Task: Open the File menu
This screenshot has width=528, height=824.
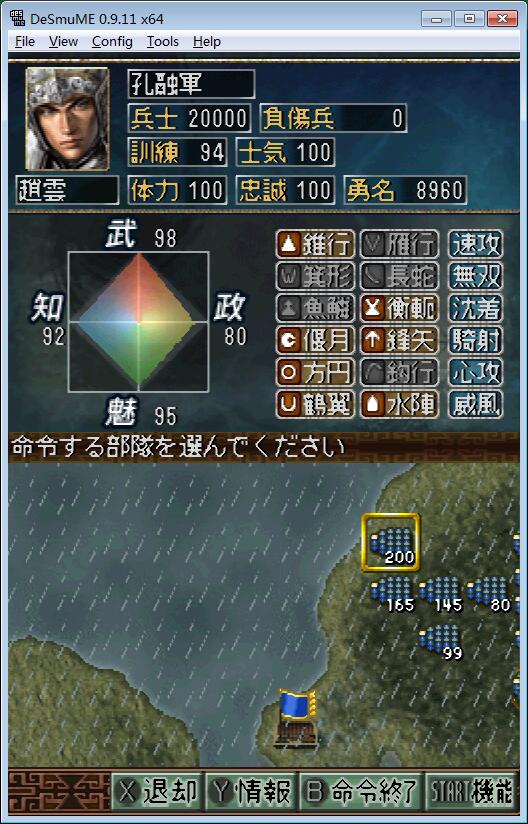Action: [x=25, y=42]
